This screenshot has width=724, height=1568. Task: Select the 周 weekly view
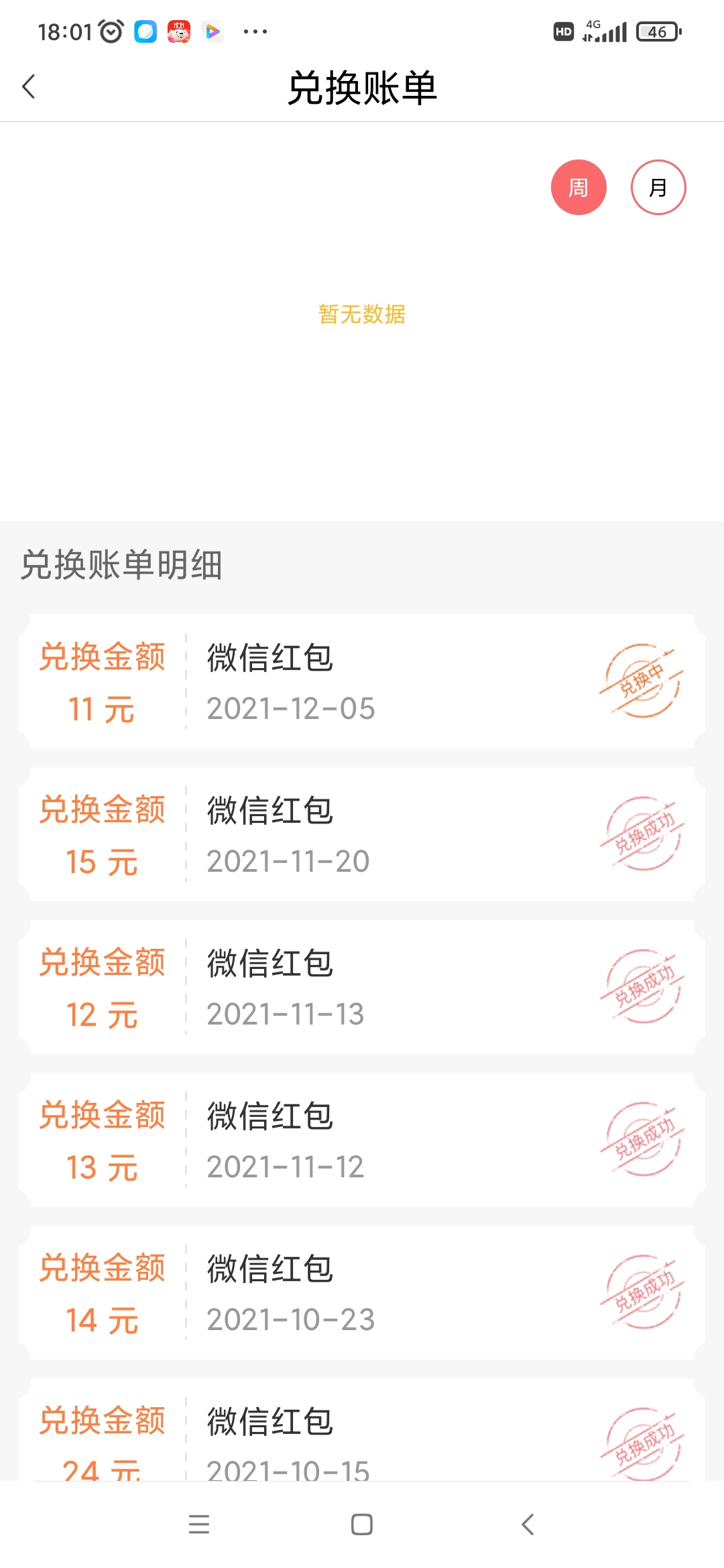[579, 188]
